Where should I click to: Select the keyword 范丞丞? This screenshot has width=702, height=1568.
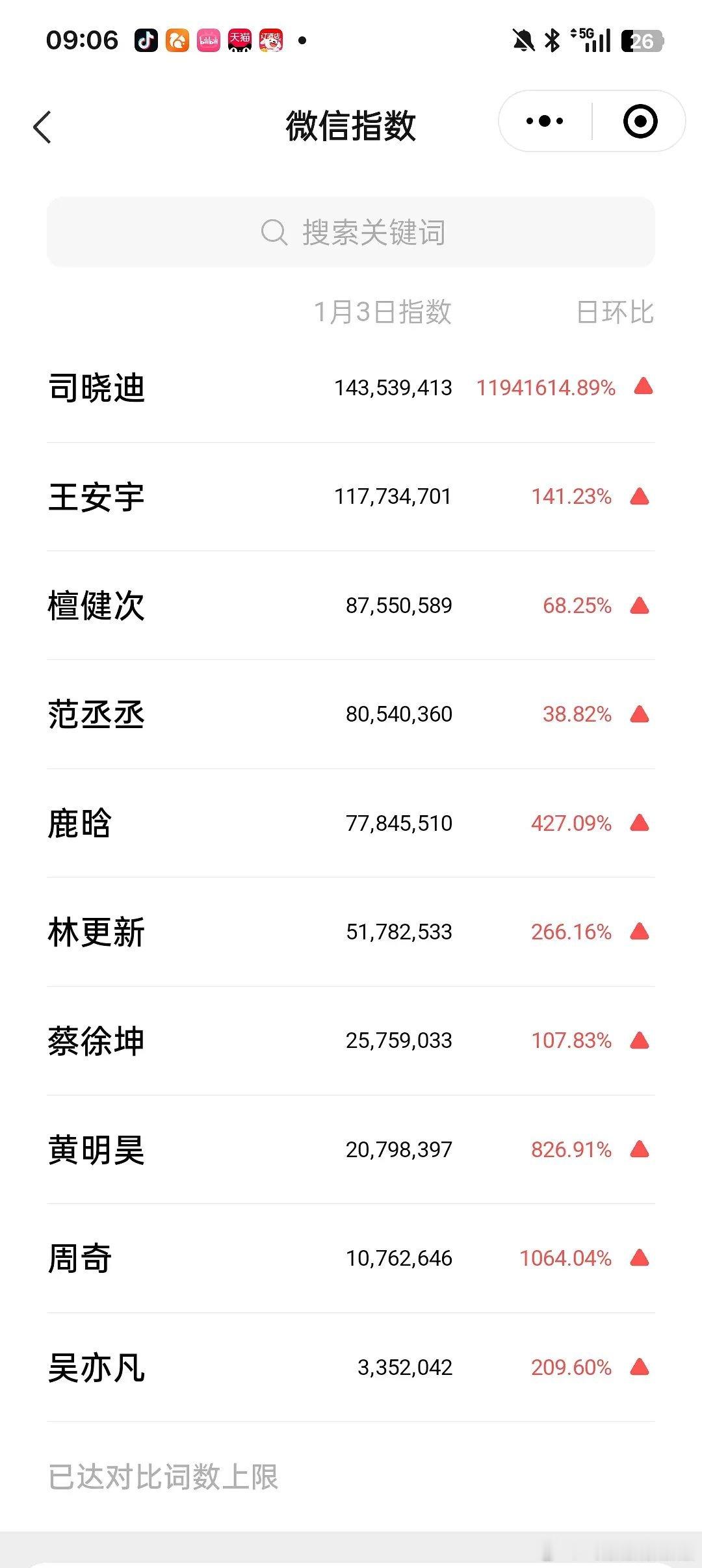coord(96,714)
